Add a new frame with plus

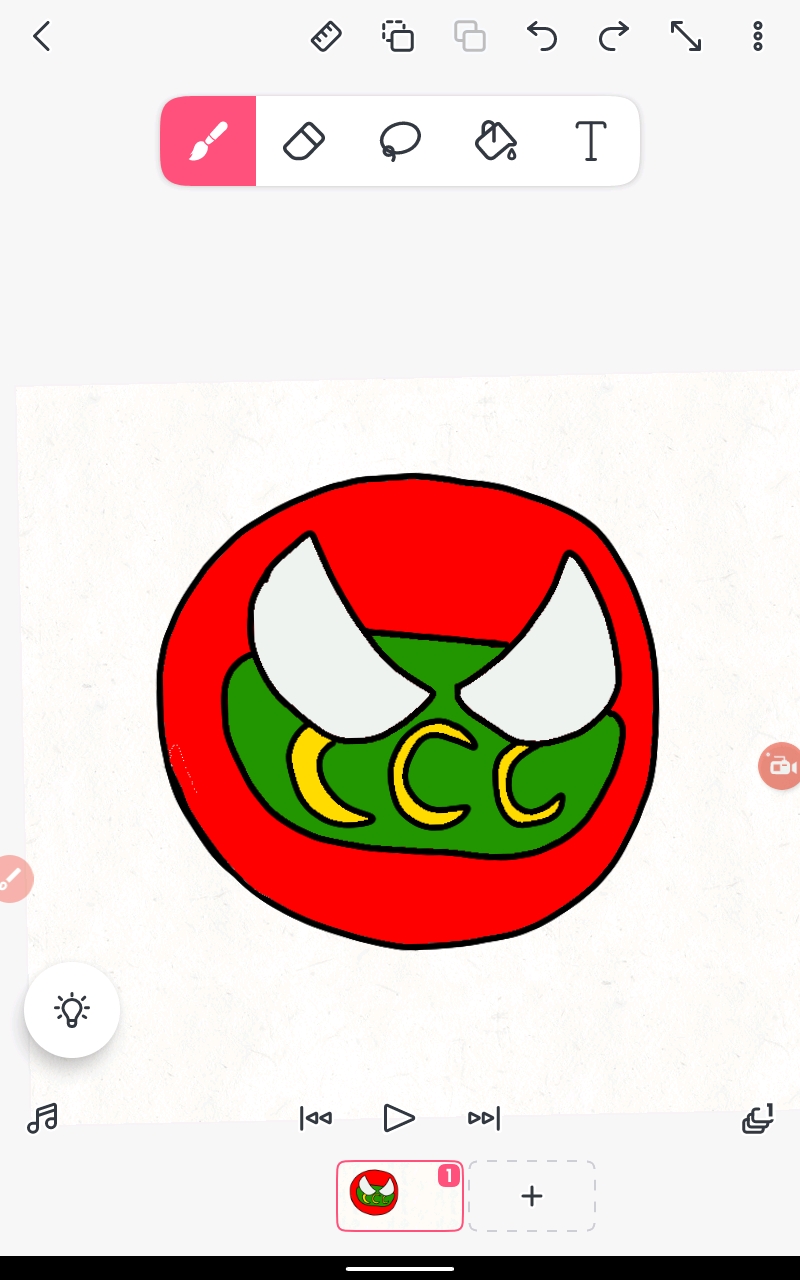tap(532, 1196)
